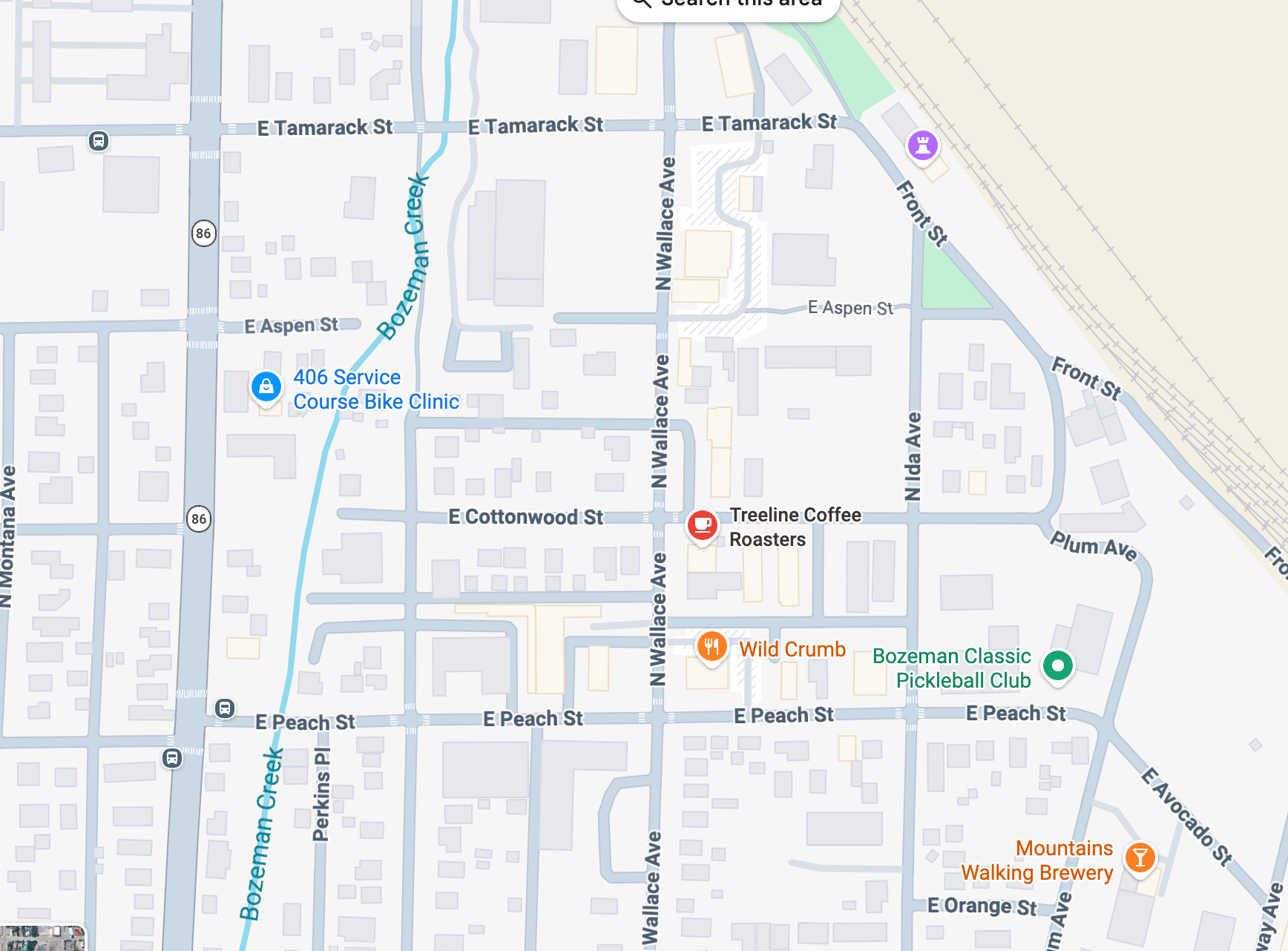Open 406 Service Course Bike Clinic pin
1288x951 pixels.
[x=266, y=386]
